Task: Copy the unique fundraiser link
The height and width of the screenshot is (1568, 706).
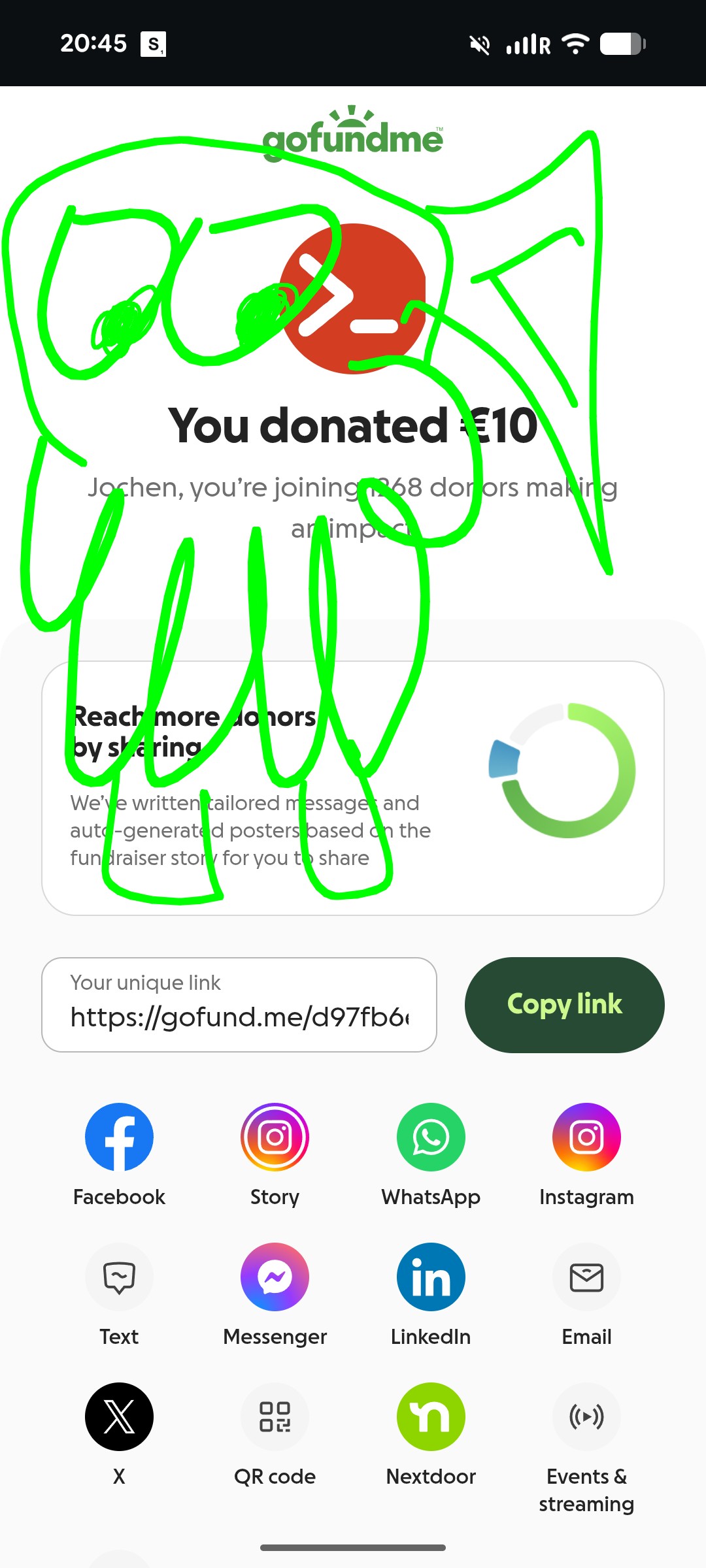Action: [564, 1005]
